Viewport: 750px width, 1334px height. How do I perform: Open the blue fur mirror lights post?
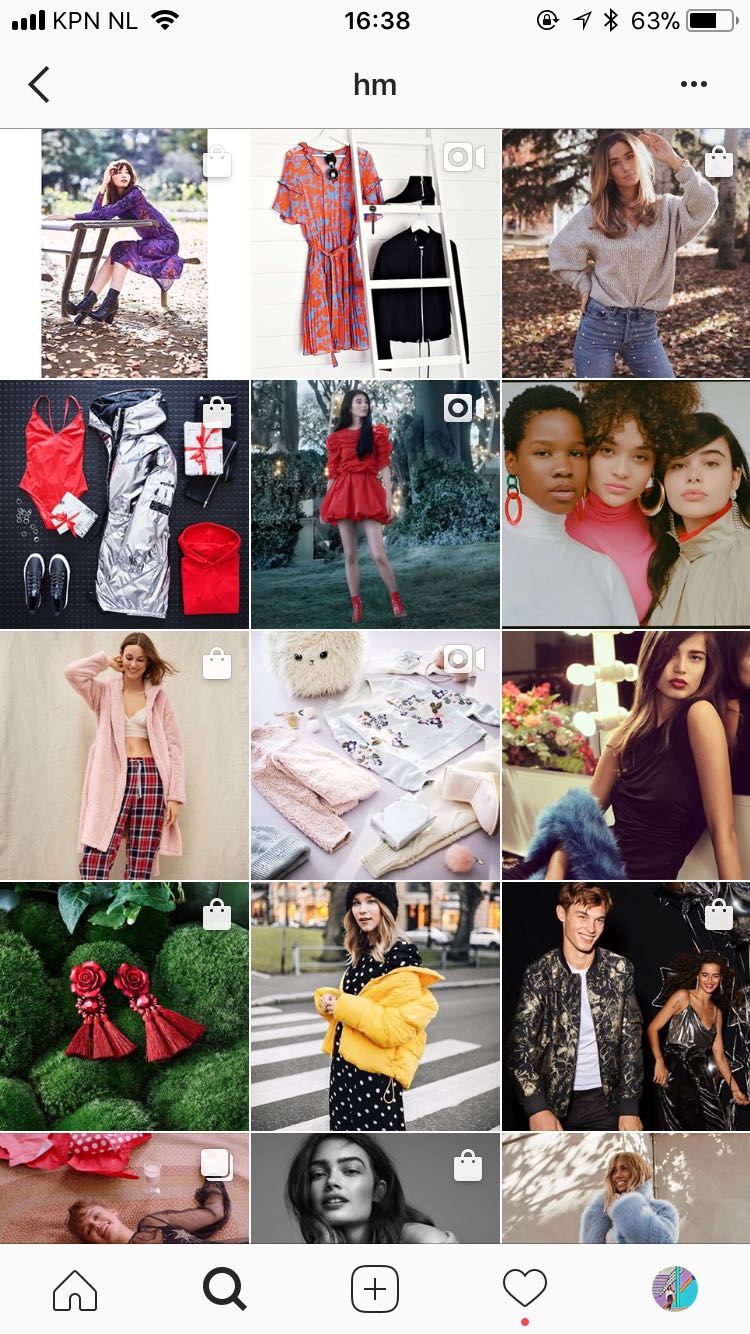(625, 755)
